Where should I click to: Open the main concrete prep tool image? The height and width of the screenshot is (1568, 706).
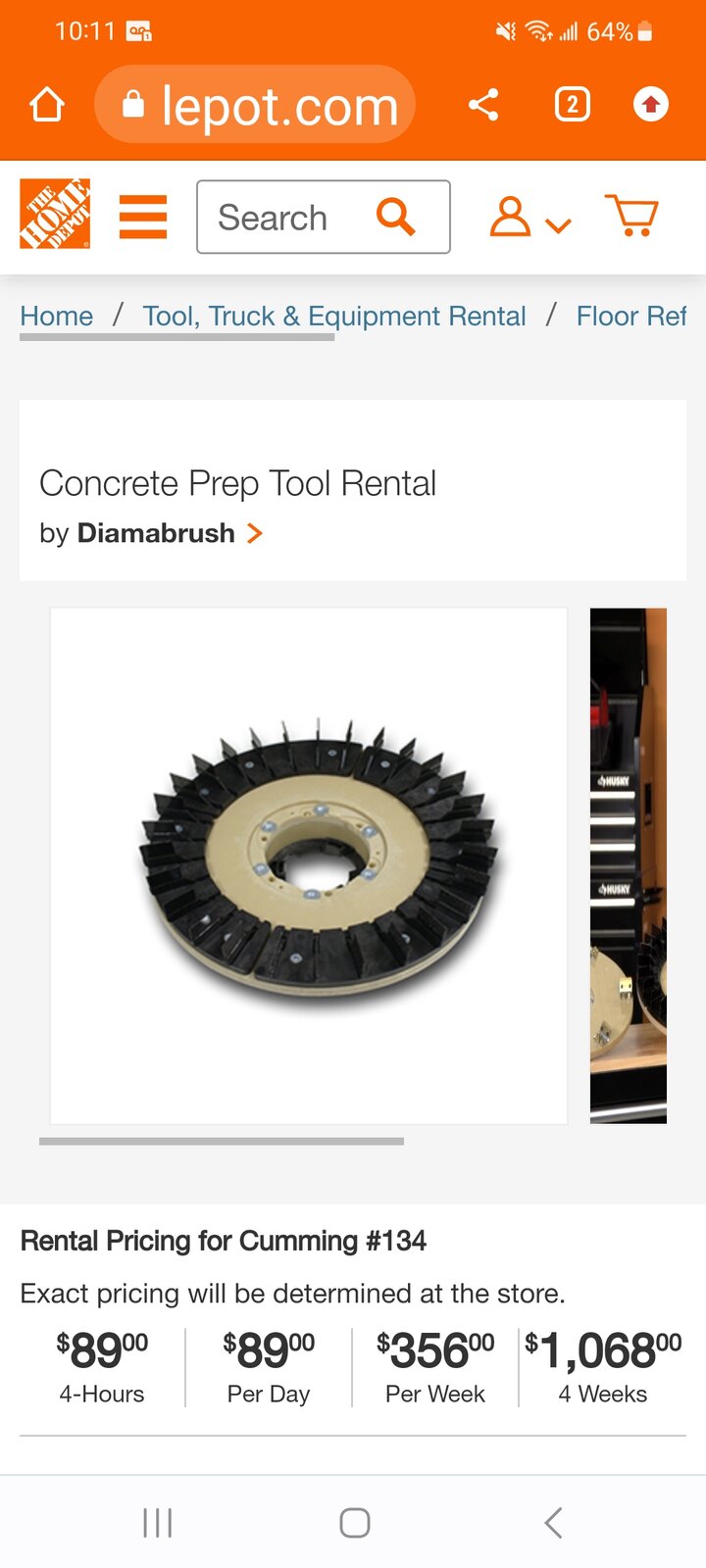[x=309, y=865]
